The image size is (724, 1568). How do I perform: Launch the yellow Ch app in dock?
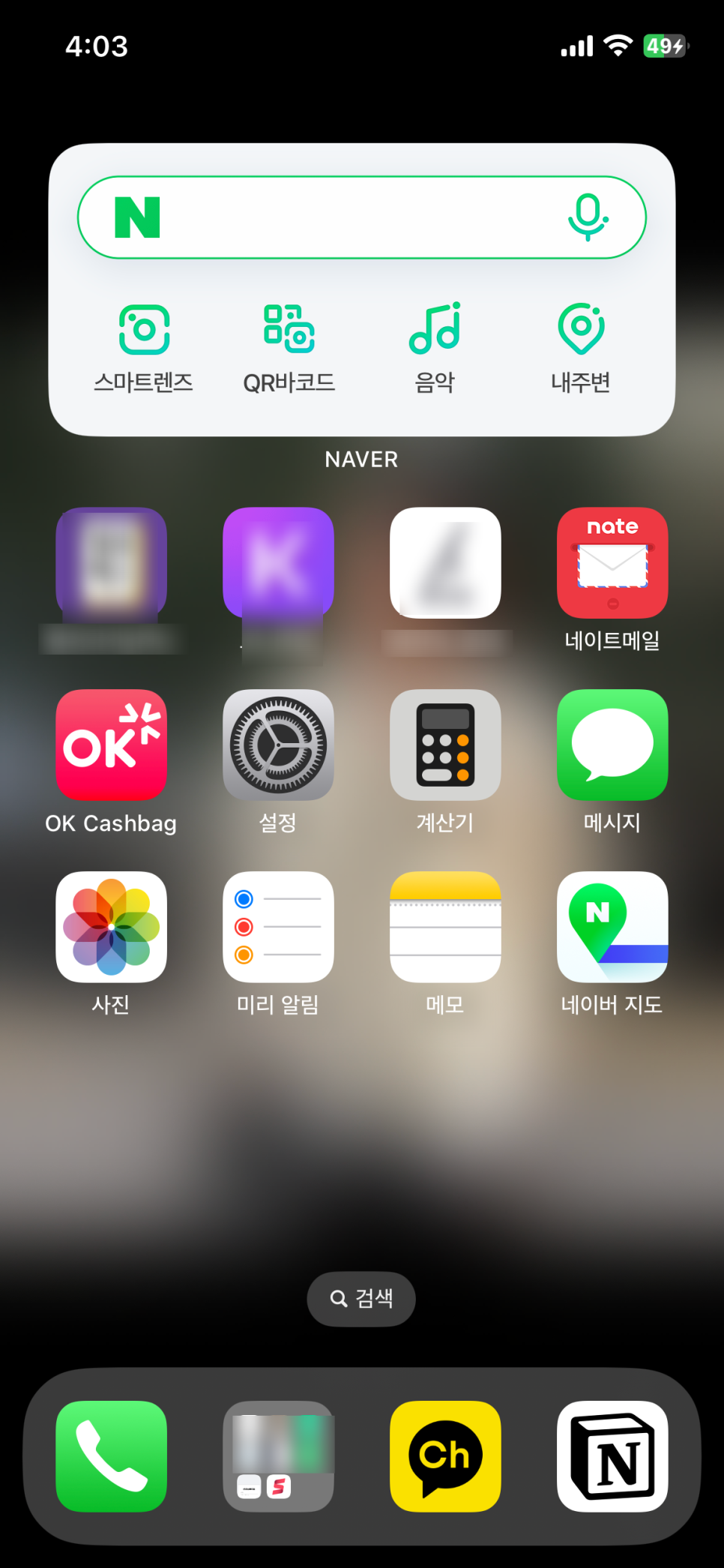click(445, 1456)
